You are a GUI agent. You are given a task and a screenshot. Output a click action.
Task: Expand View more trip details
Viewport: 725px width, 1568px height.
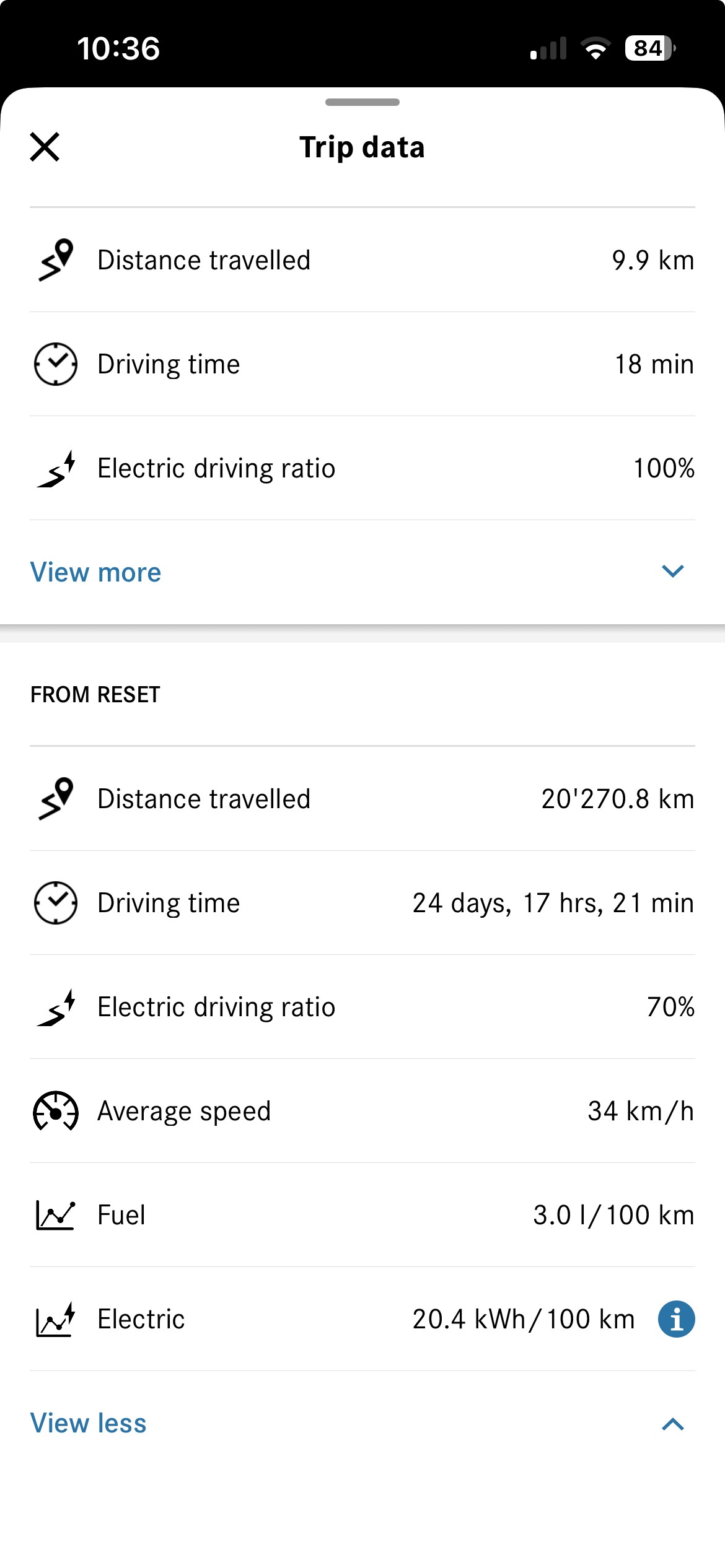pyautogui.click(x=362, y=572)
